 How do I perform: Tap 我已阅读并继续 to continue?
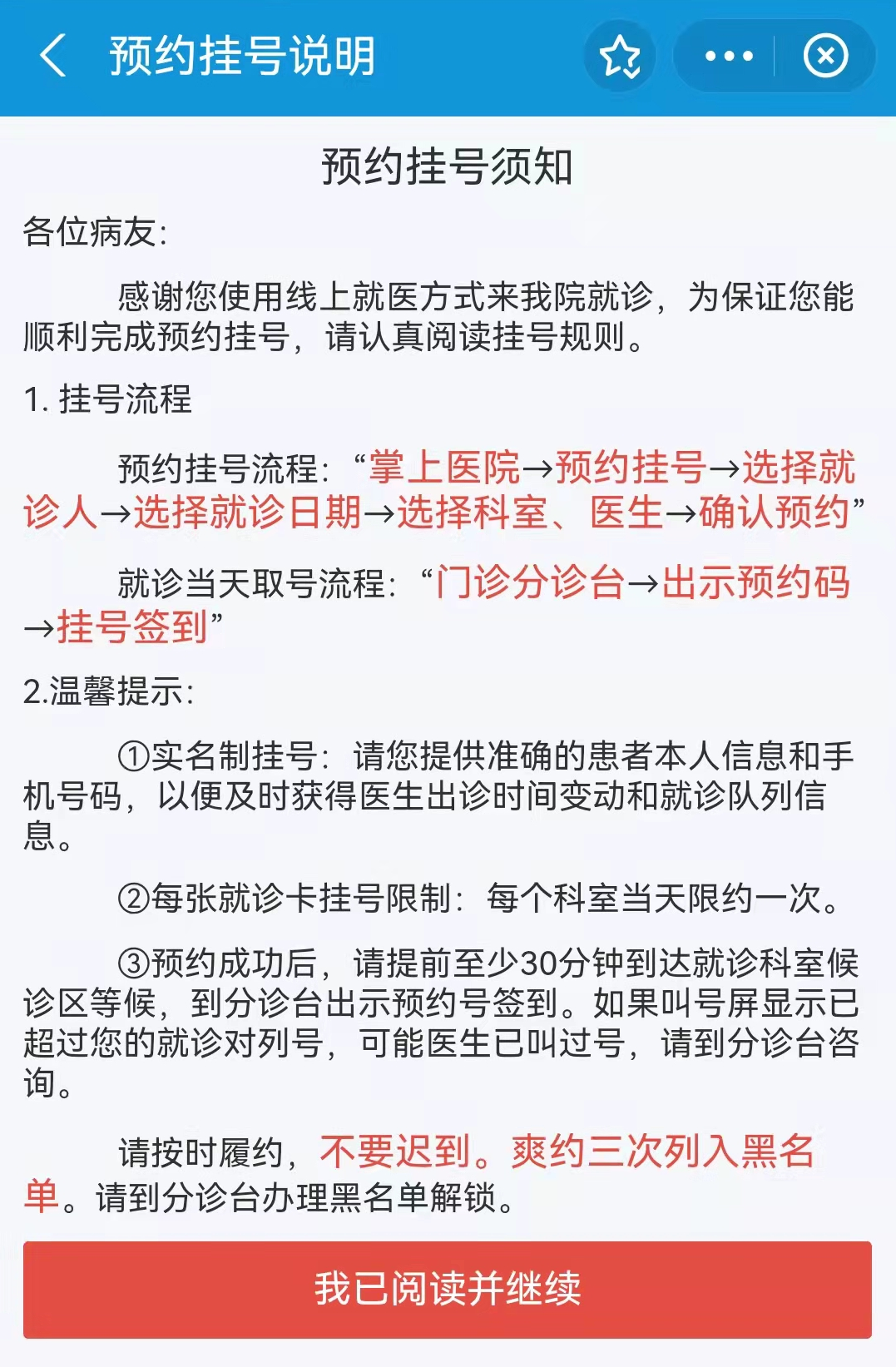pyautogui.click(x=448, y=1289)
